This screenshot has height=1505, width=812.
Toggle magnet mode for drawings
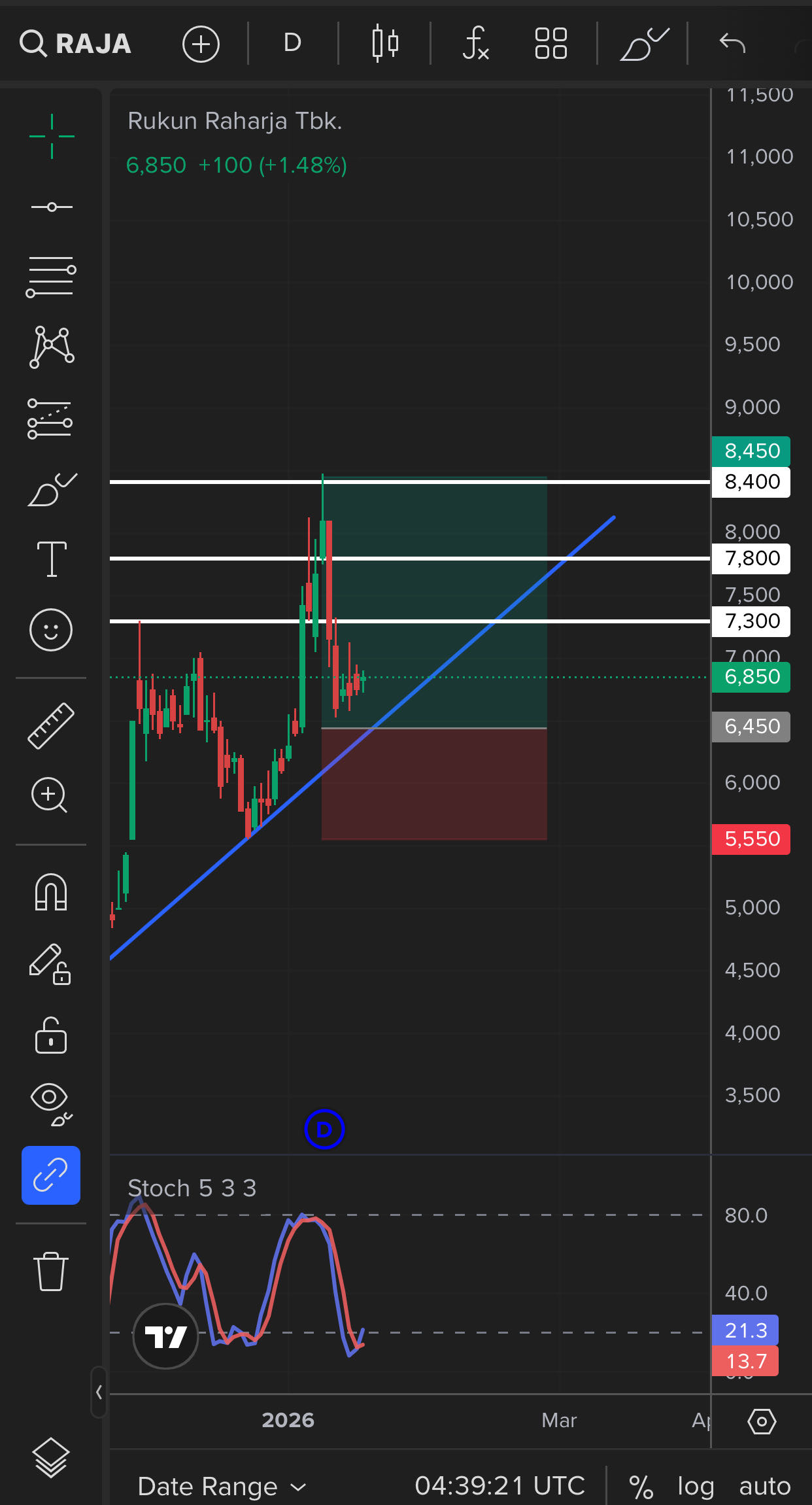(51, 892)
